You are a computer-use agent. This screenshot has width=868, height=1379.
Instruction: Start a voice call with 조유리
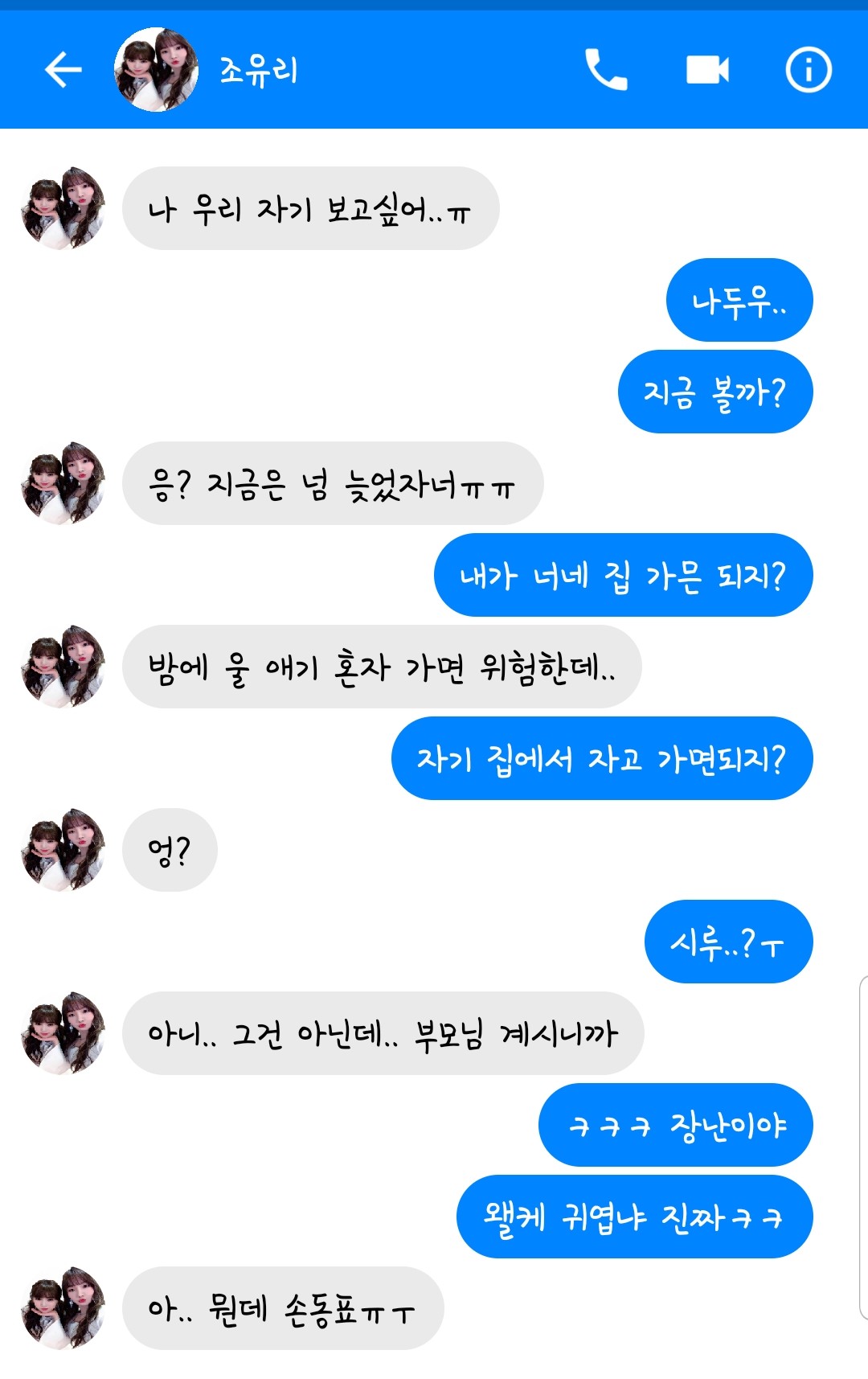click(605, 70)
